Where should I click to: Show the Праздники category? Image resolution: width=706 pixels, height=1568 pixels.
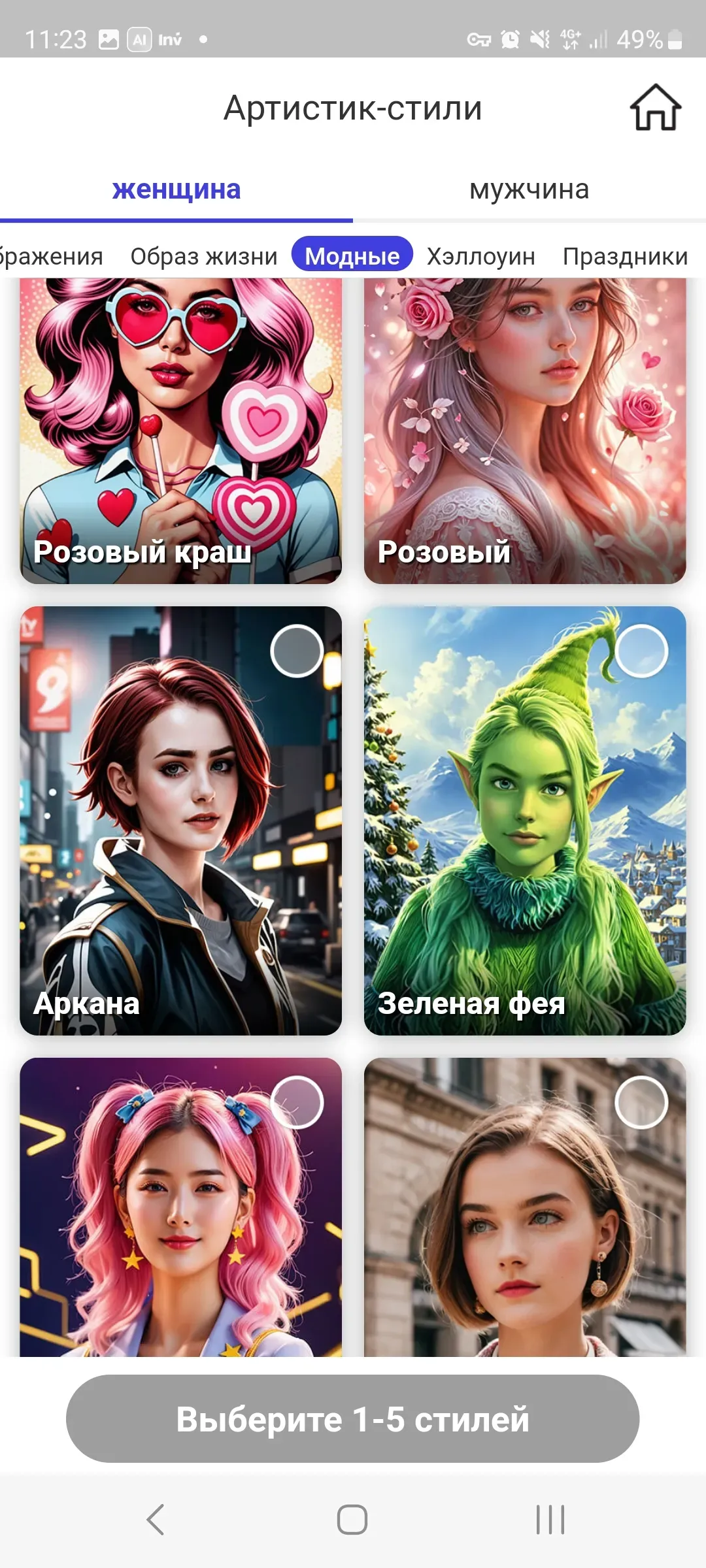(x=625, y=257)
